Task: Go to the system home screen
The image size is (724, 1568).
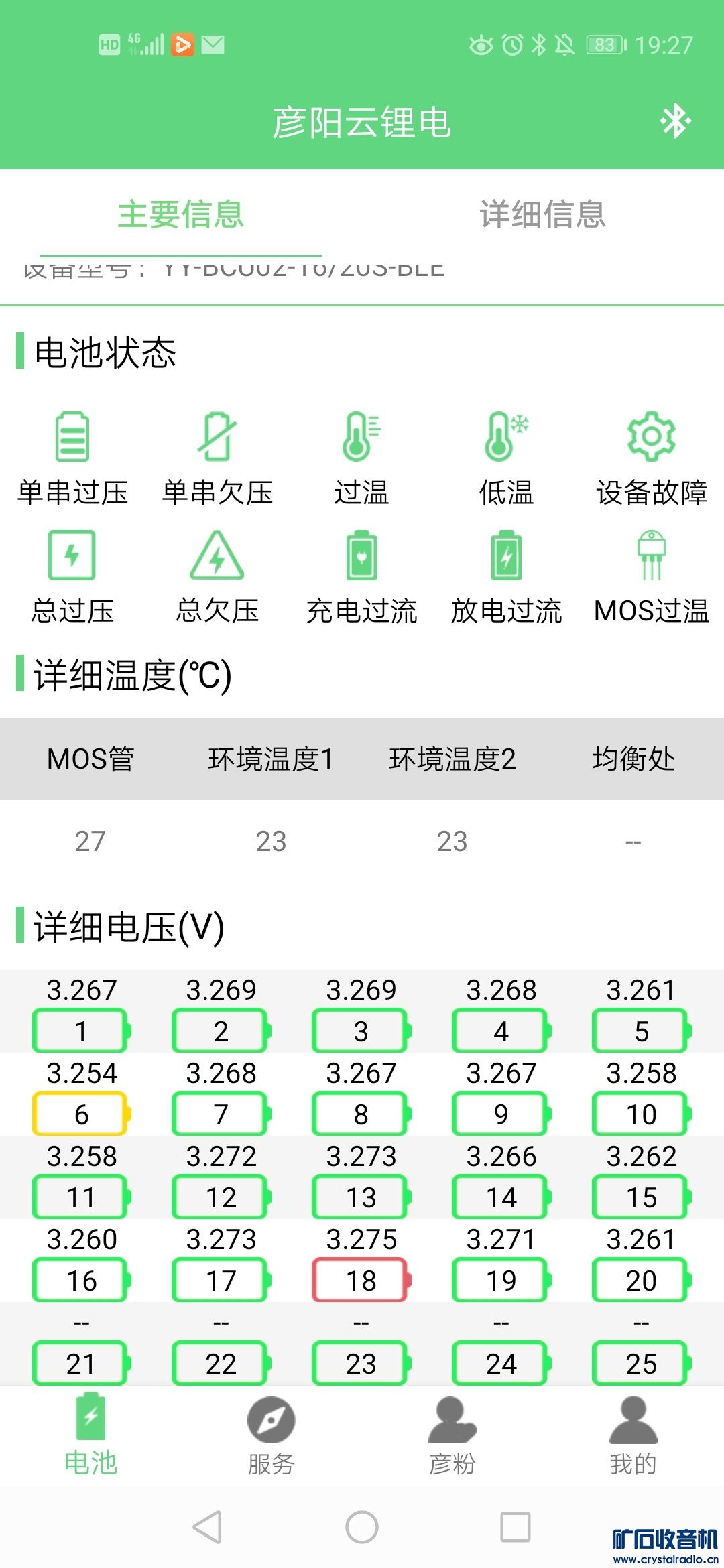Action: [x=362, y=1528]
